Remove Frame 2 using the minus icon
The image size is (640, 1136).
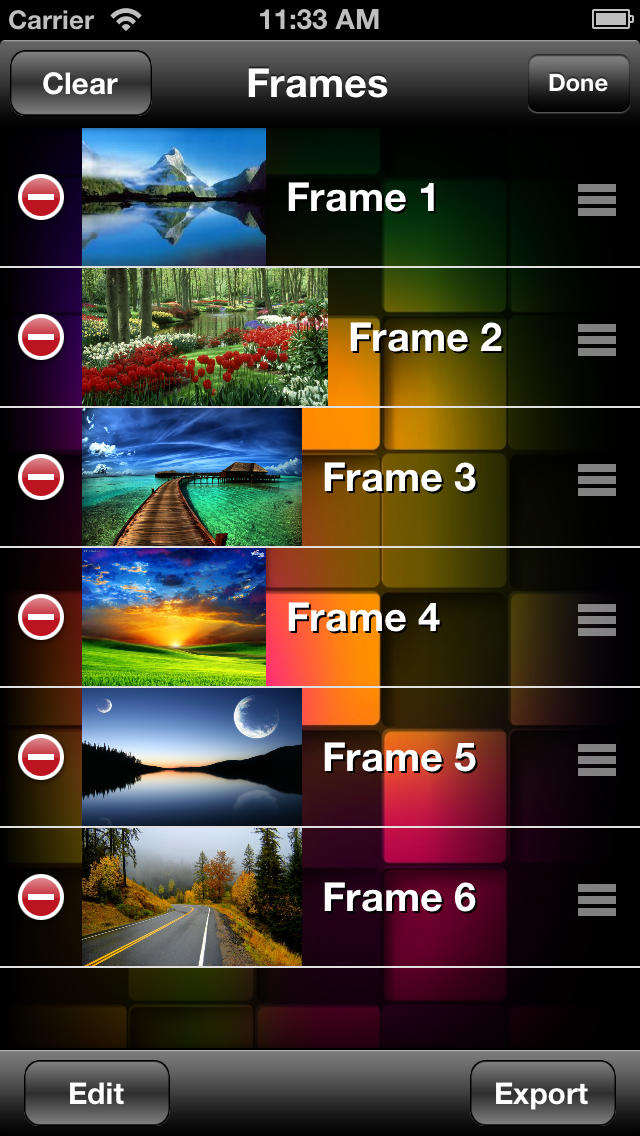41,337
